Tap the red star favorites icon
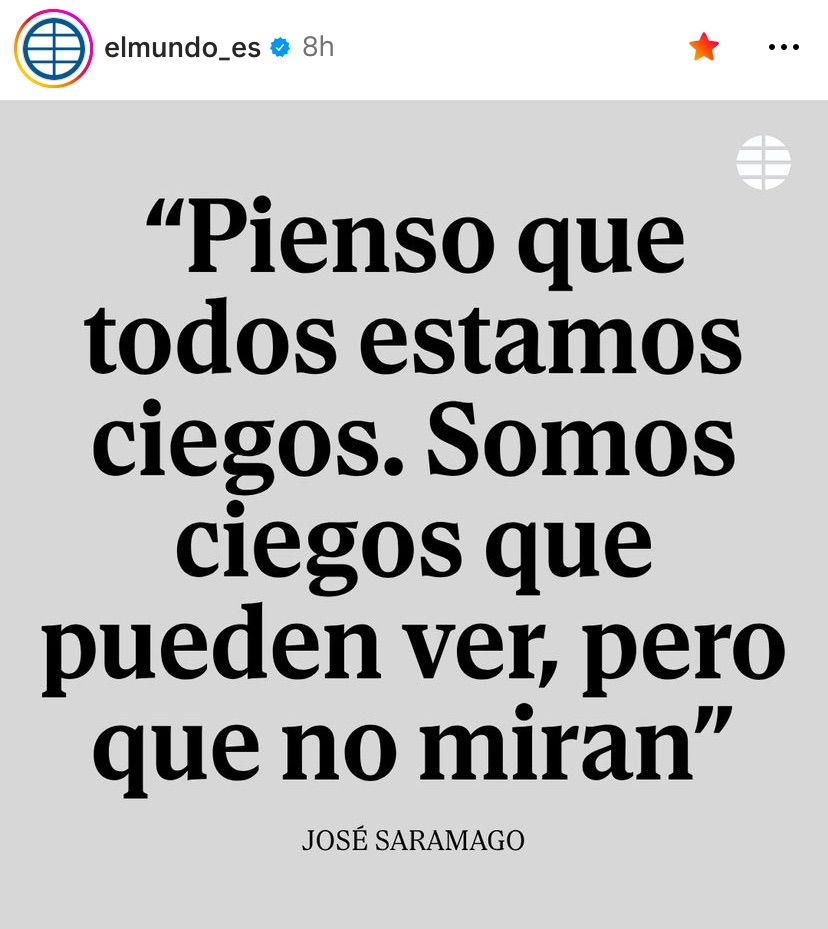This screenshot has width=828, height=929. click(x=704, y=47)
